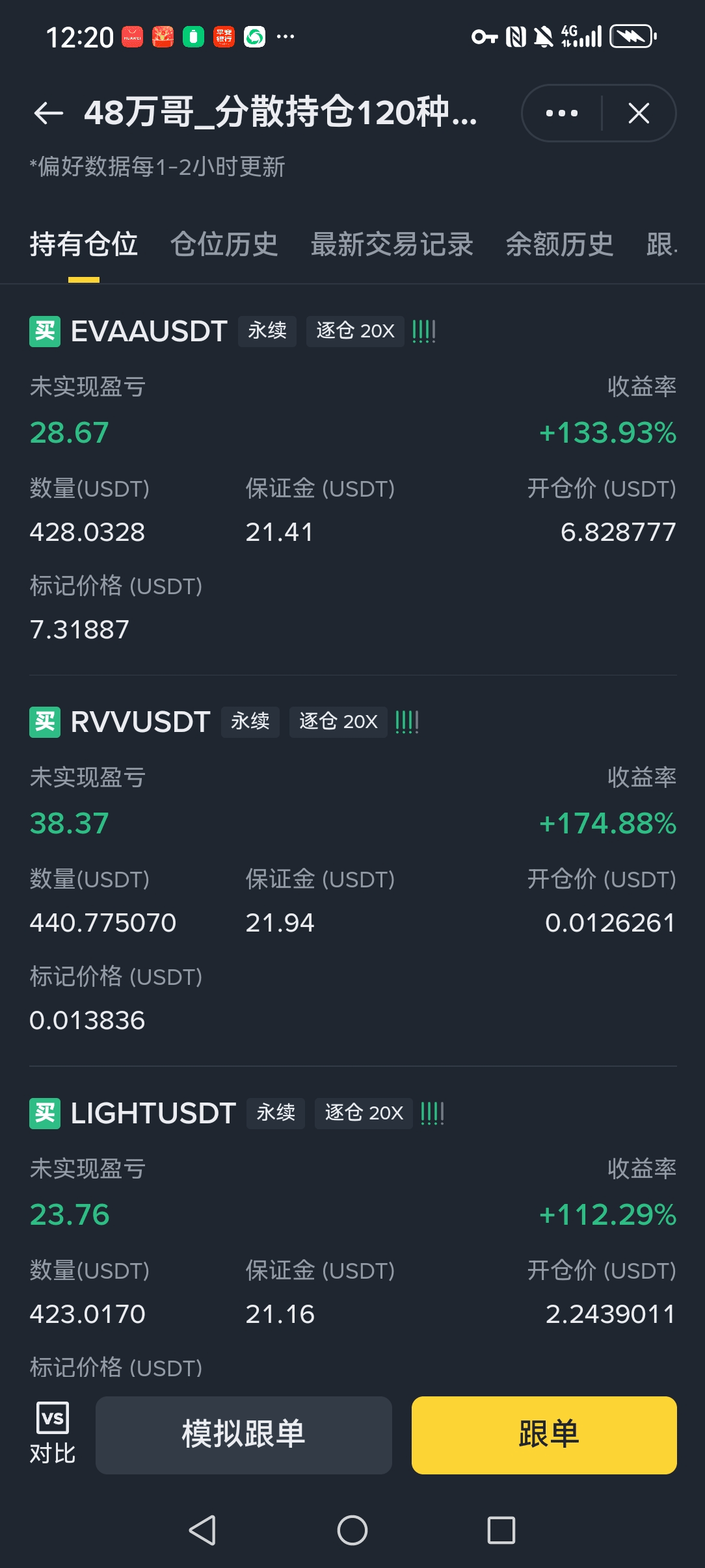Screen dimensions: 705x1568
Task: Start 模拟跟单 mock copy trading
Action: 244,1435
